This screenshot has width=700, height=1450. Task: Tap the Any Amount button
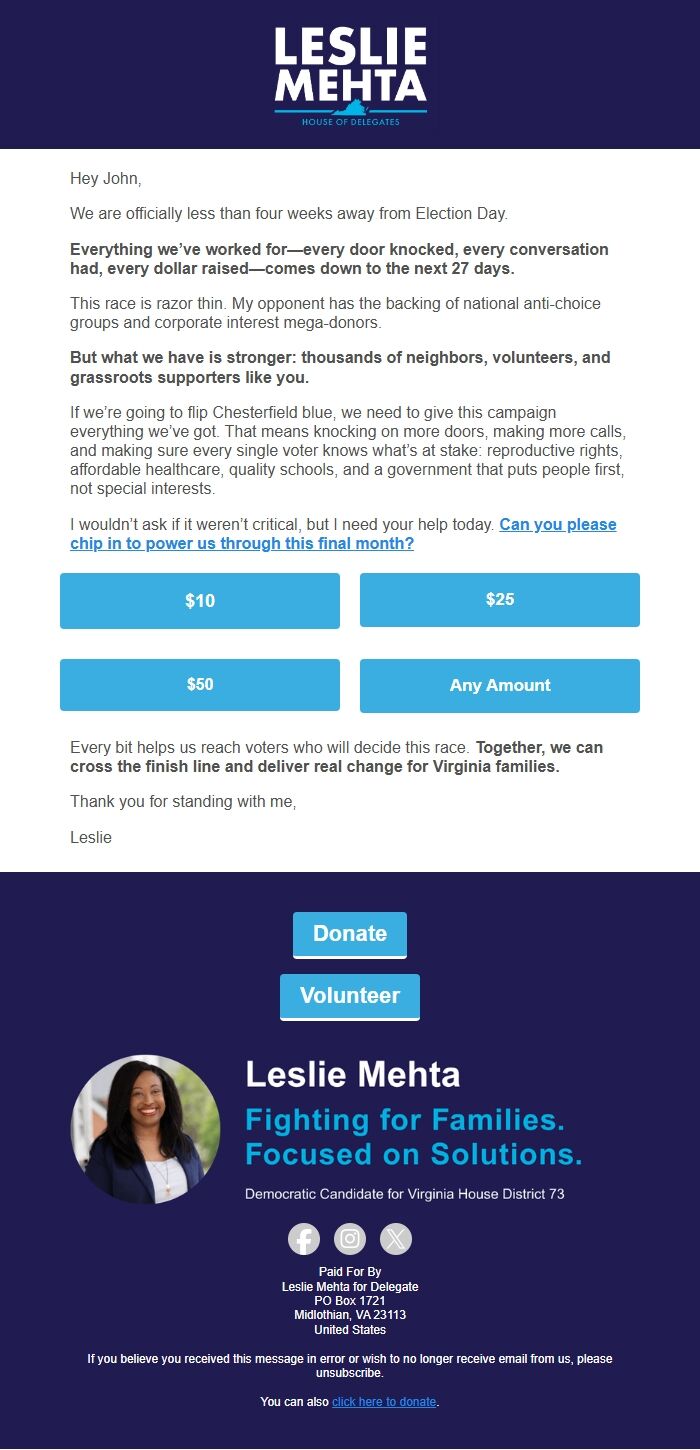click(x=500, y=685)
